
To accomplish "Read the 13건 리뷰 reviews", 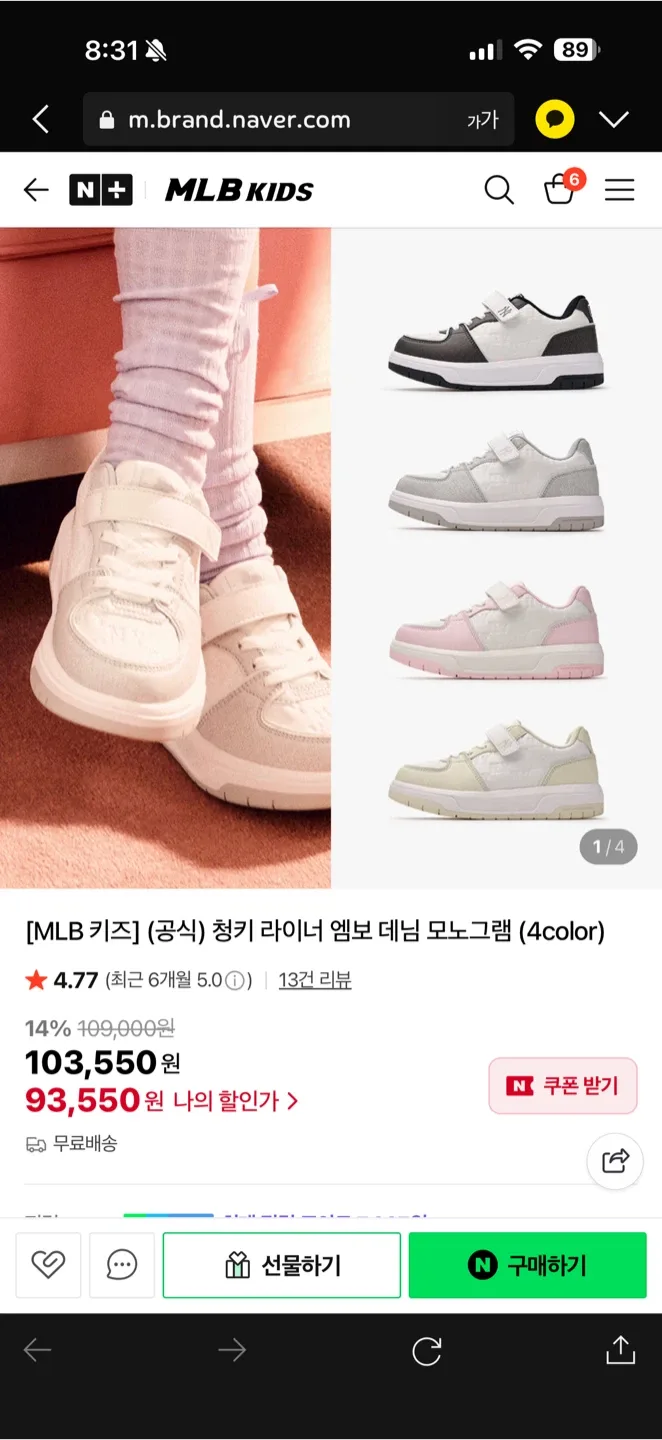I will click(314, 980).
